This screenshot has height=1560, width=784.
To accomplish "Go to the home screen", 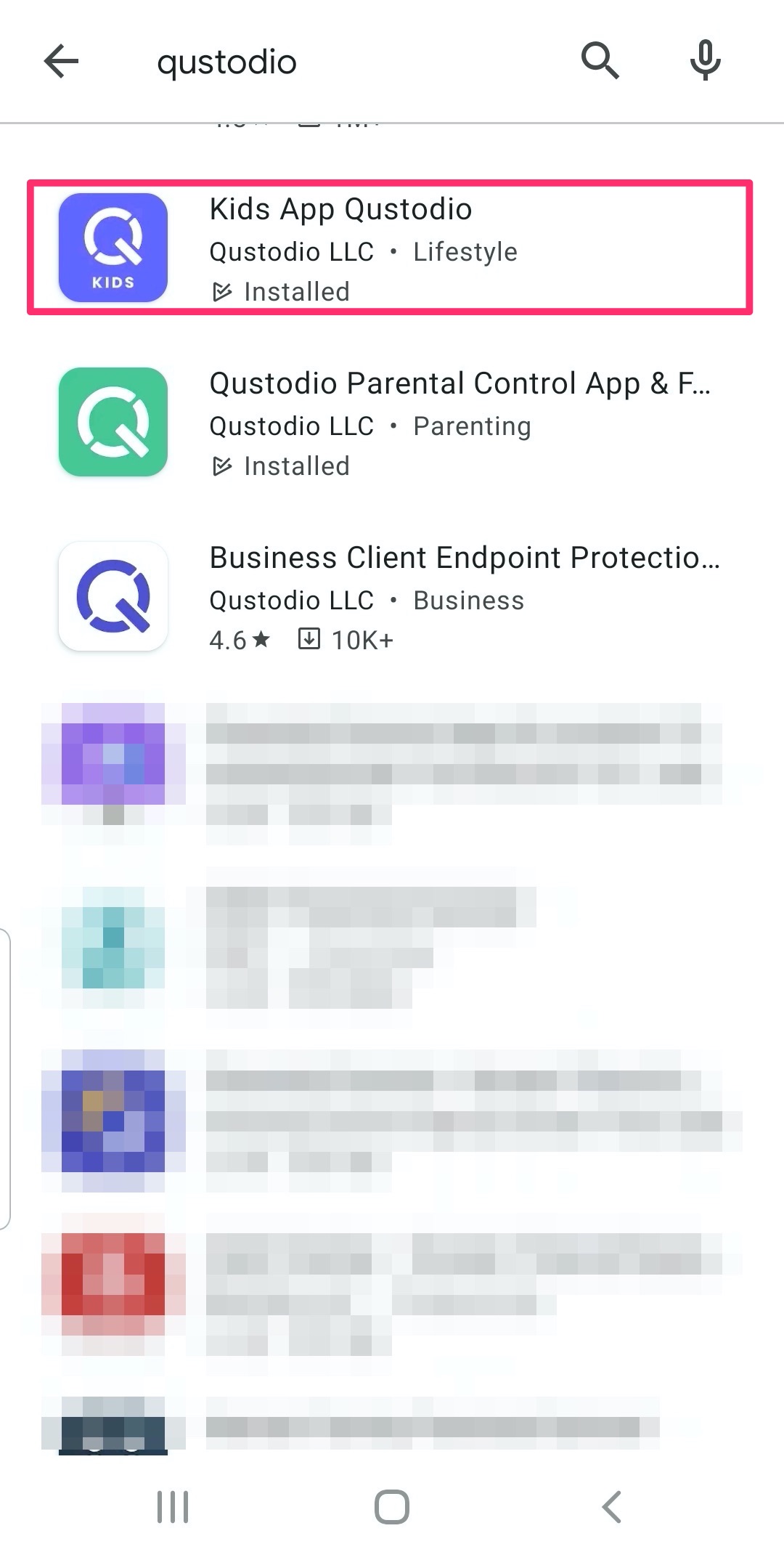I will pos(392,1507).
